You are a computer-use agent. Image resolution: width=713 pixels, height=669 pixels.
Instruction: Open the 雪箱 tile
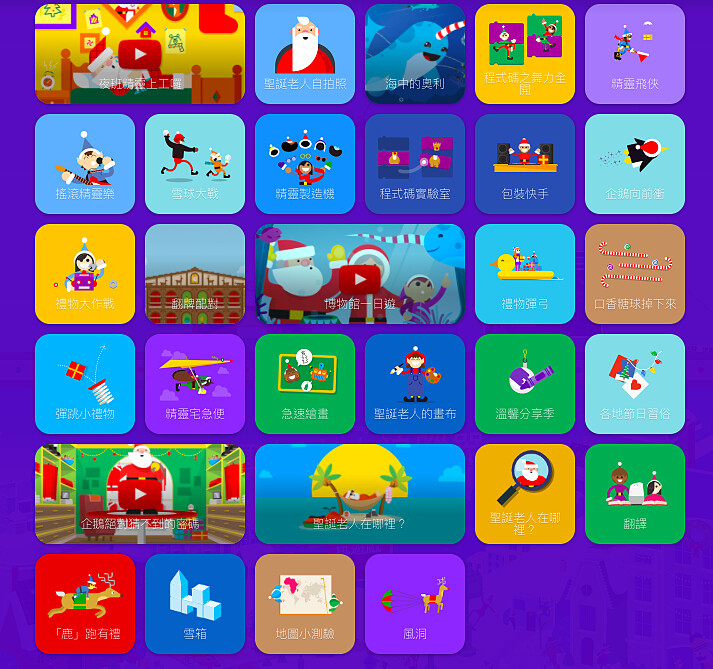pyautogui.click(x=194, y=604)
